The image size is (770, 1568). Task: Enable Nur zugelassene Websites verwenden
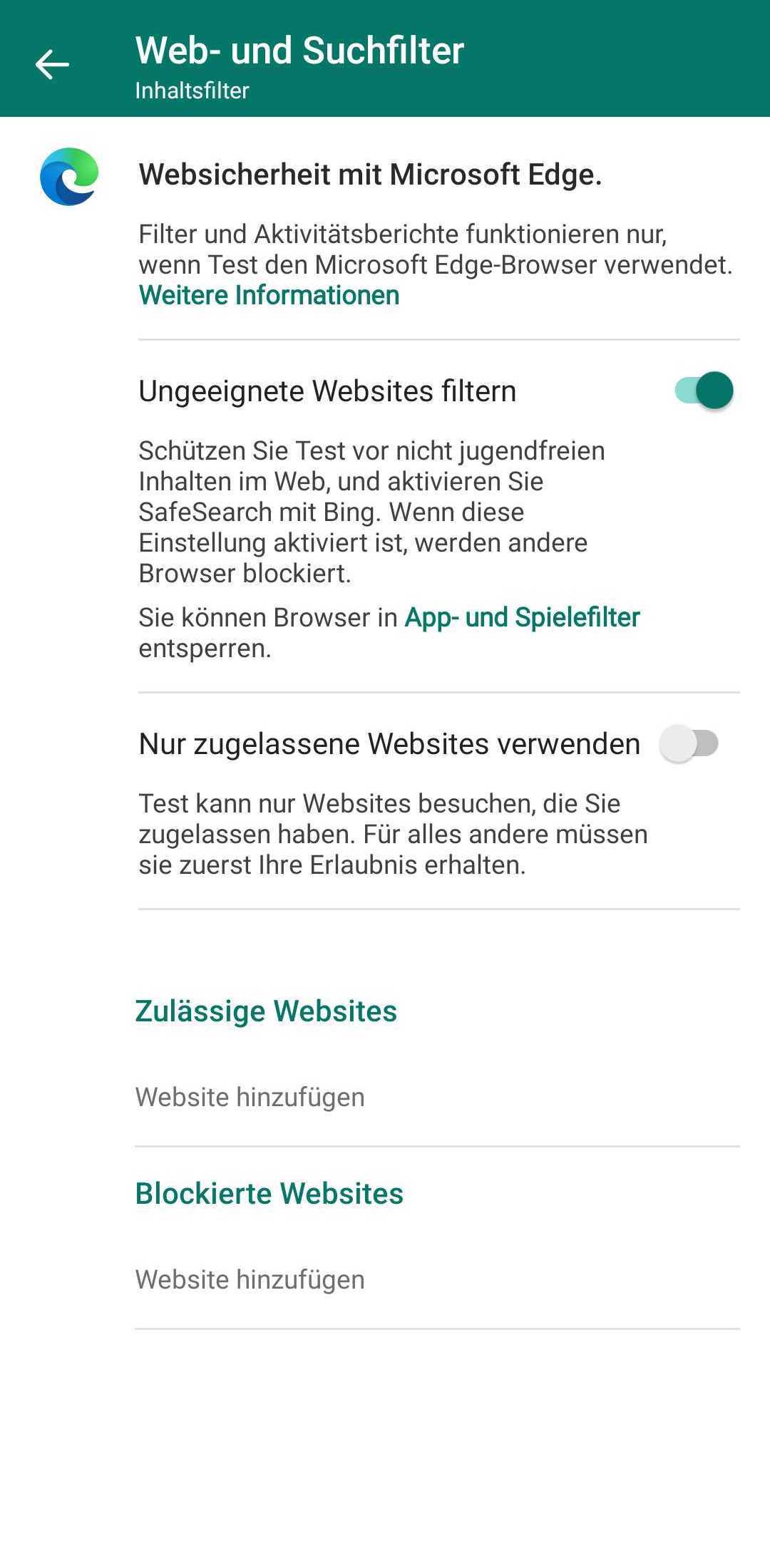tap(689, 743)
